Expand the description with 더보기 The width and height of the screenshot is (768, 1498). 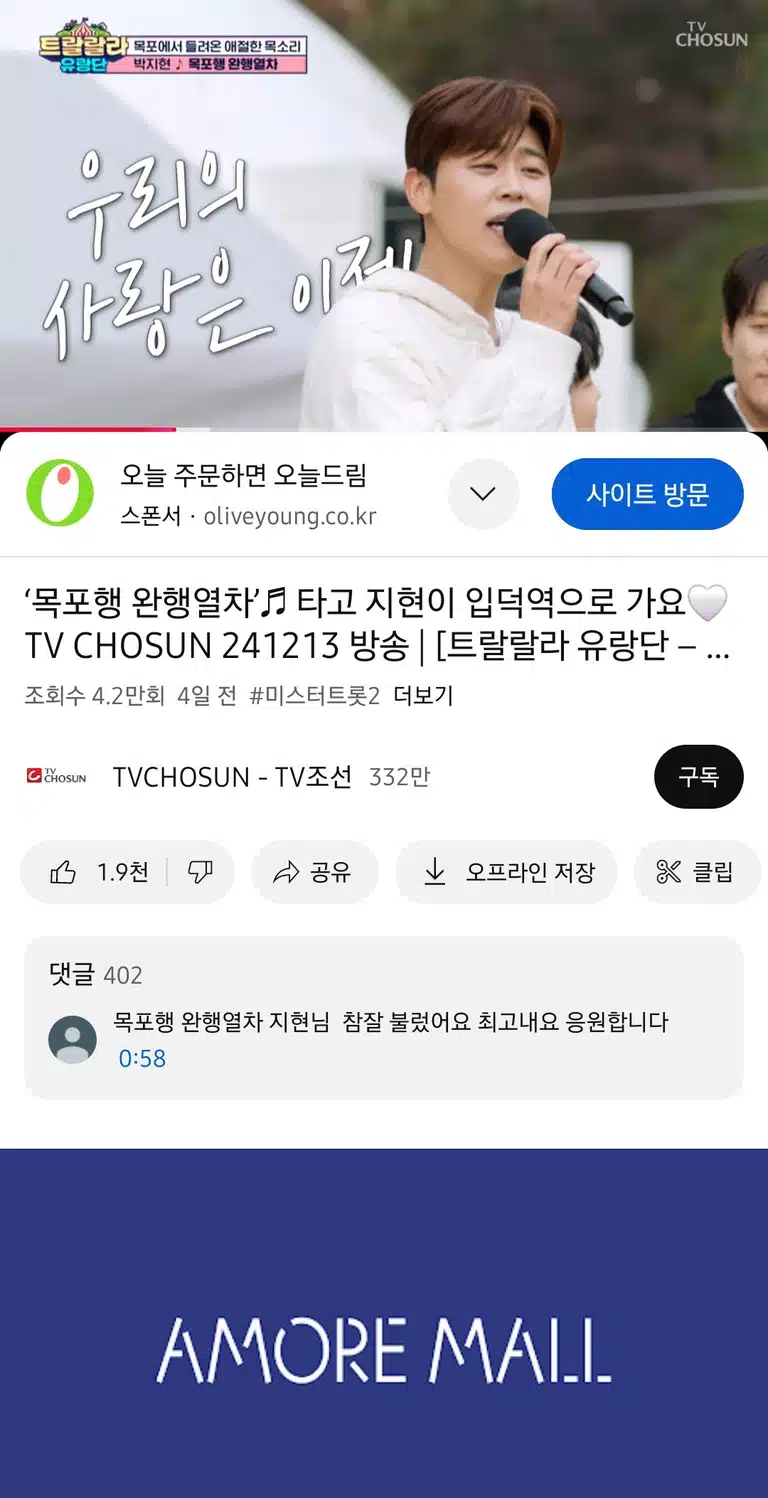click(x=423, y=696)
